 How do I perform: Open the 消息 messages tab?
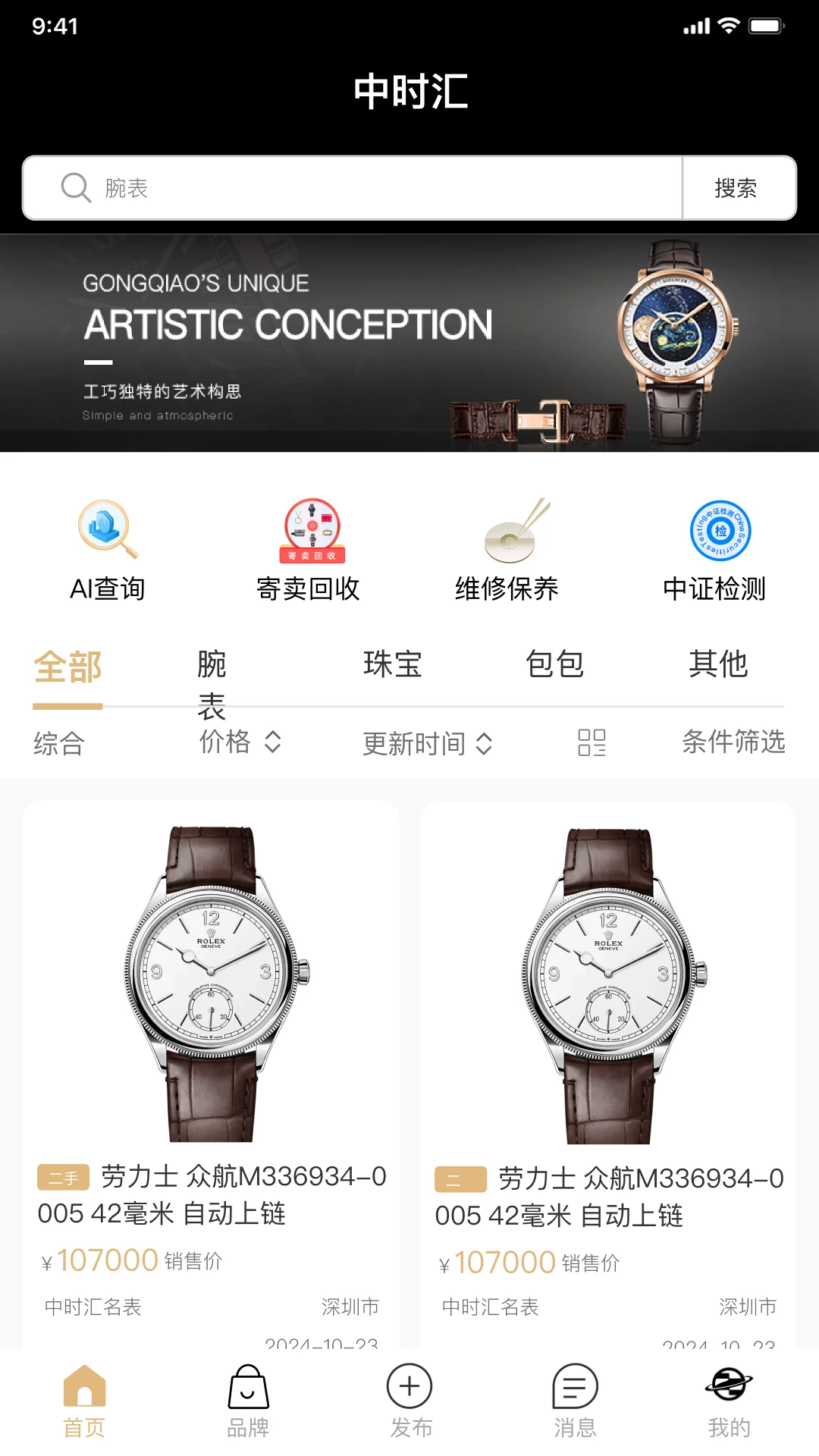[x=575, y=1401]
